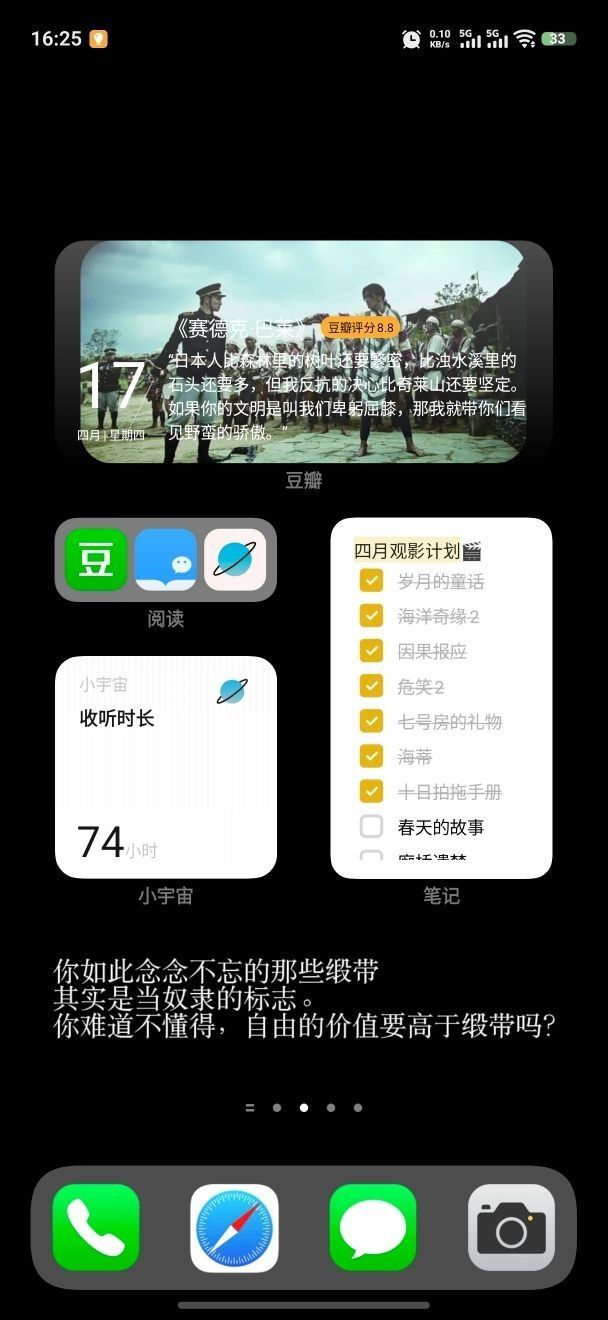Open the Messages app in the dock
This screenshot has height=1320, width=608.
[373, 1228]
